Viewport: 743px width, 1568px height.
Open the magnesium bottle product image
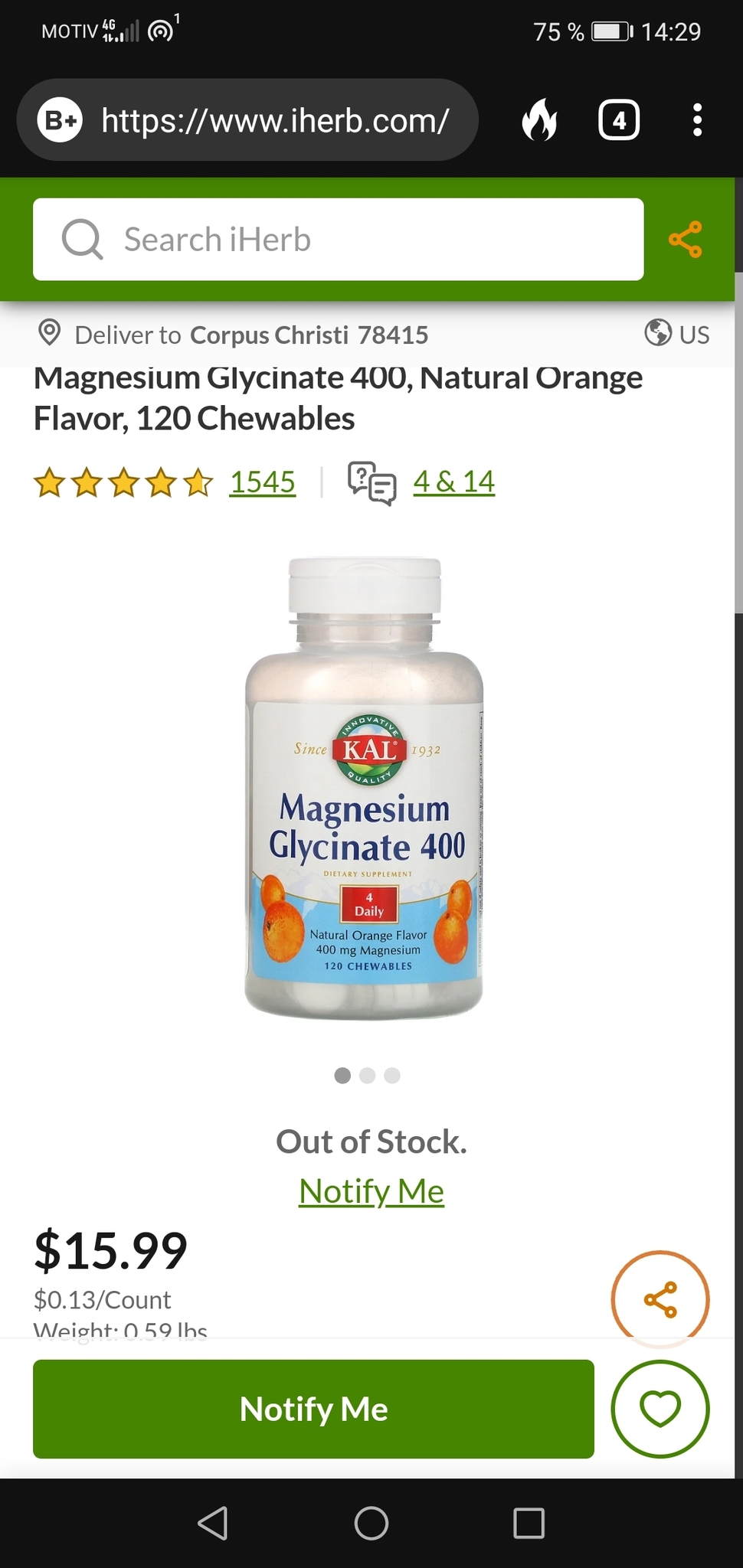tap(365, 789)
